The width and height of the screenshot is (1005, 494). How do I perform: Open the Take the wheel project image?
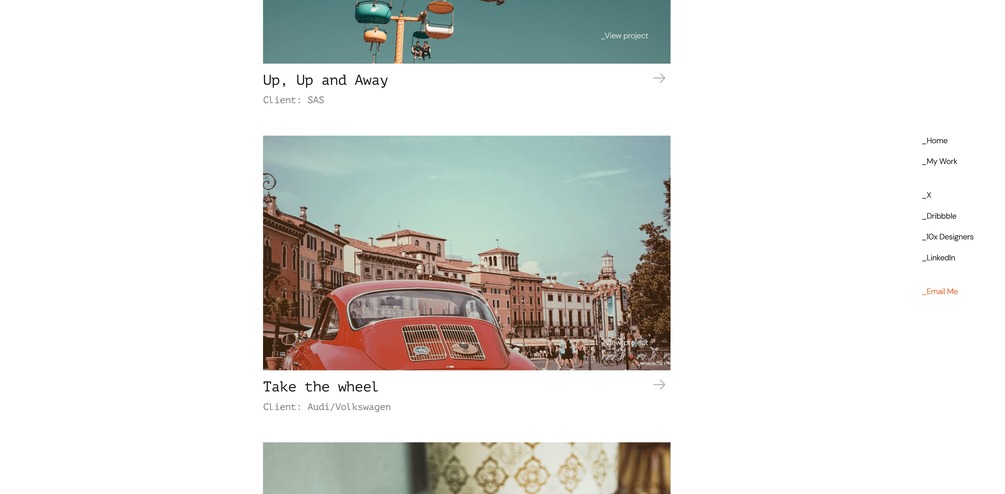point(466,252)
